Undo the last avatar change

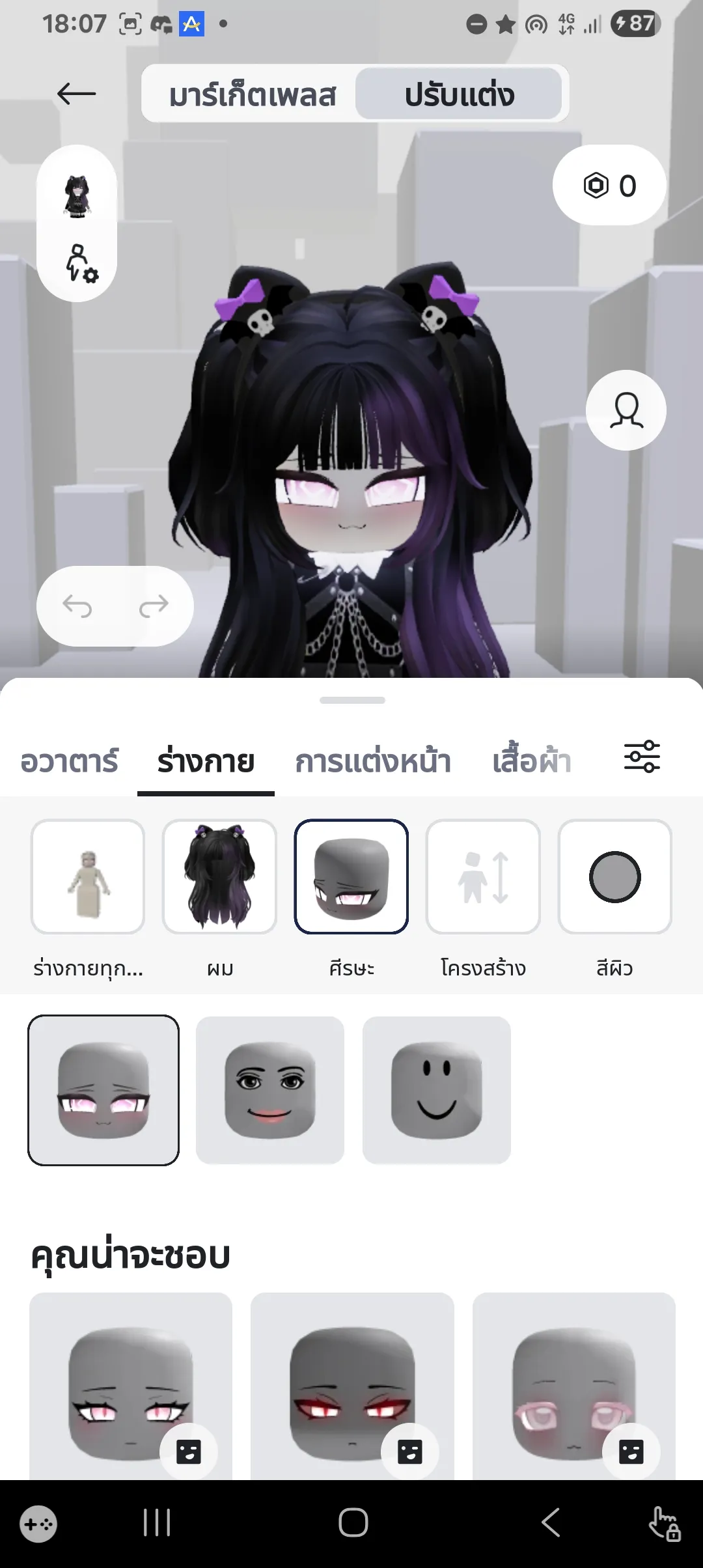pos(77,606)
